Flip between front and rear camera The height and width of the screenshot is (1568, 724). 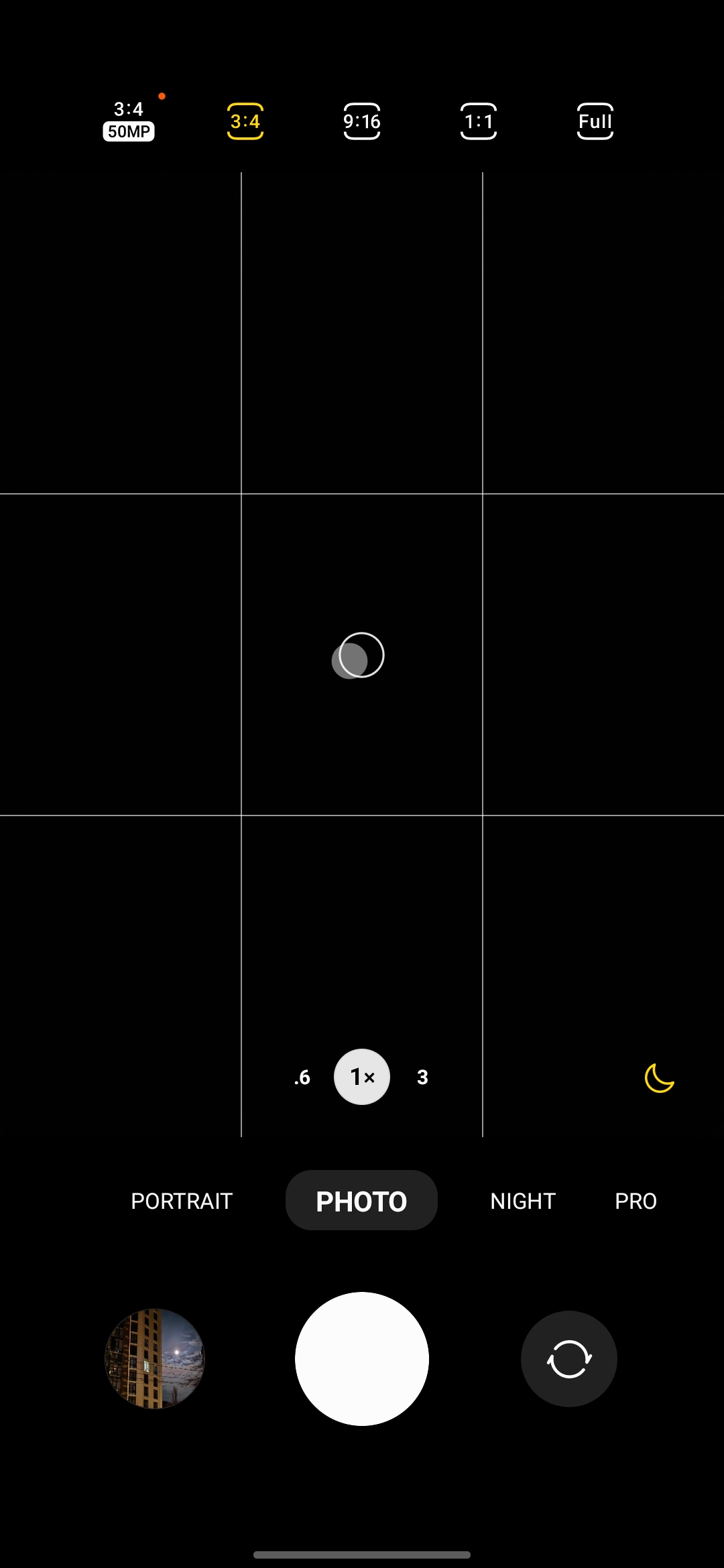coord(569,1359)
